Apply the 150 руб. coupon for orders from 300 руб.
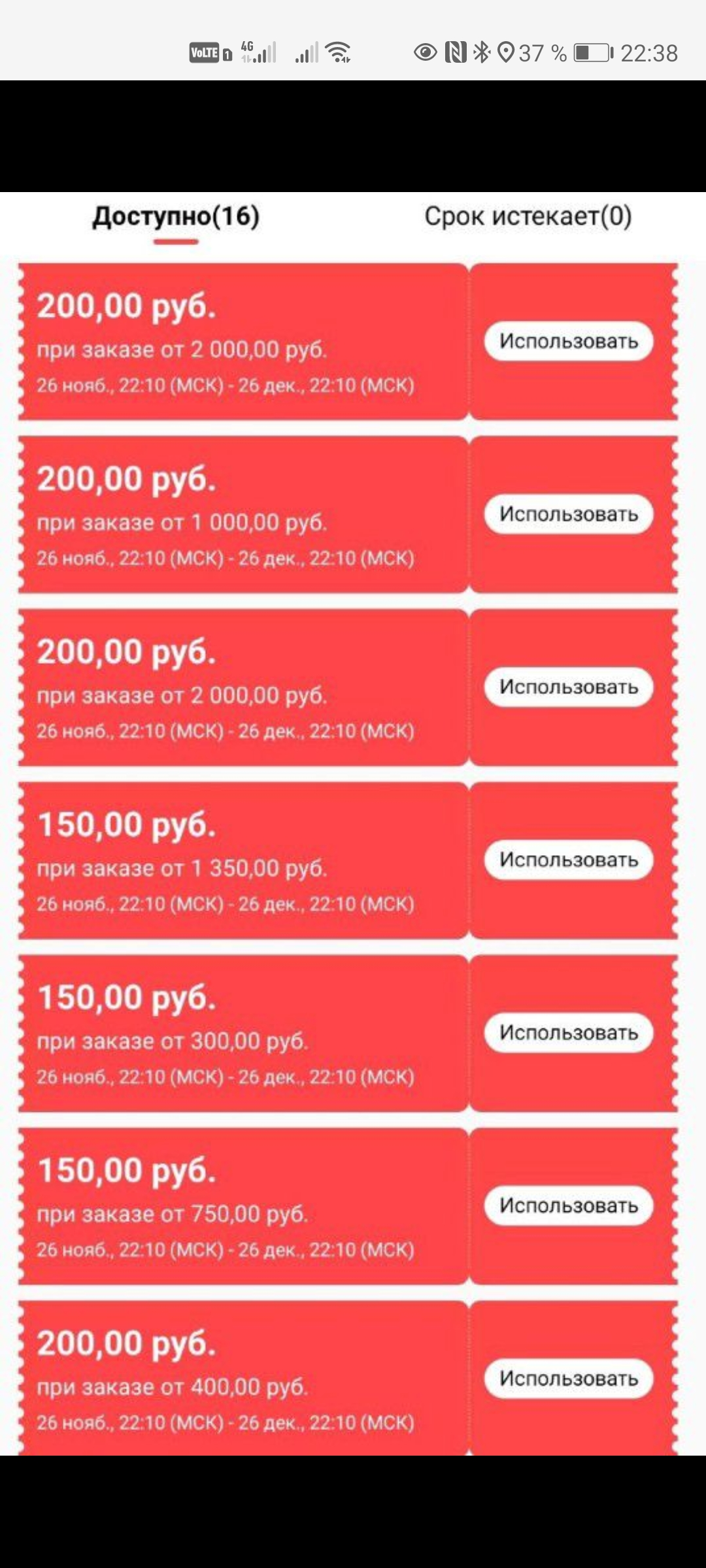This screenshot has height=1568, width=706. 569,1033
